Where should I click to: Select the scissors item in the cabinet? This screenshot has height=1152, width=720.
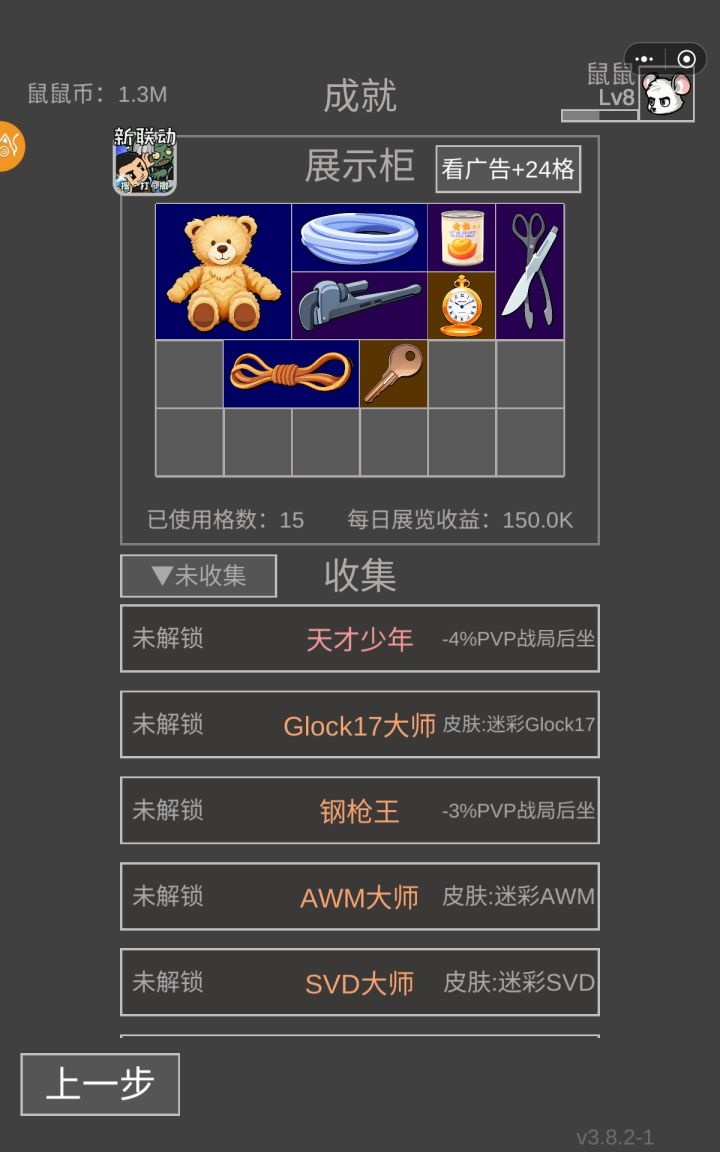pos(530,272)
